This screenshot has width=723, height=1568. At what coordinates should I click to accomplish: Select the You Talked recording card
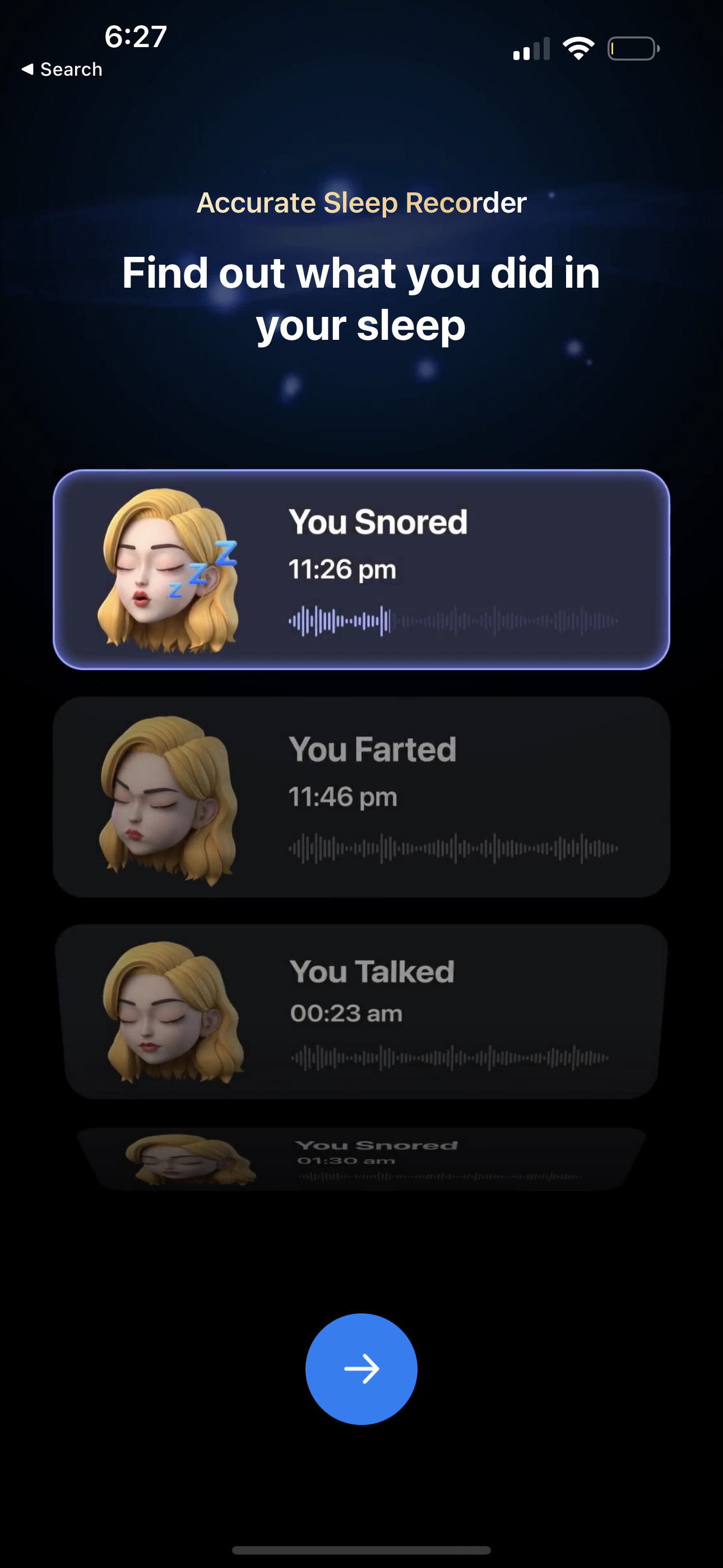pos(361,1013)
